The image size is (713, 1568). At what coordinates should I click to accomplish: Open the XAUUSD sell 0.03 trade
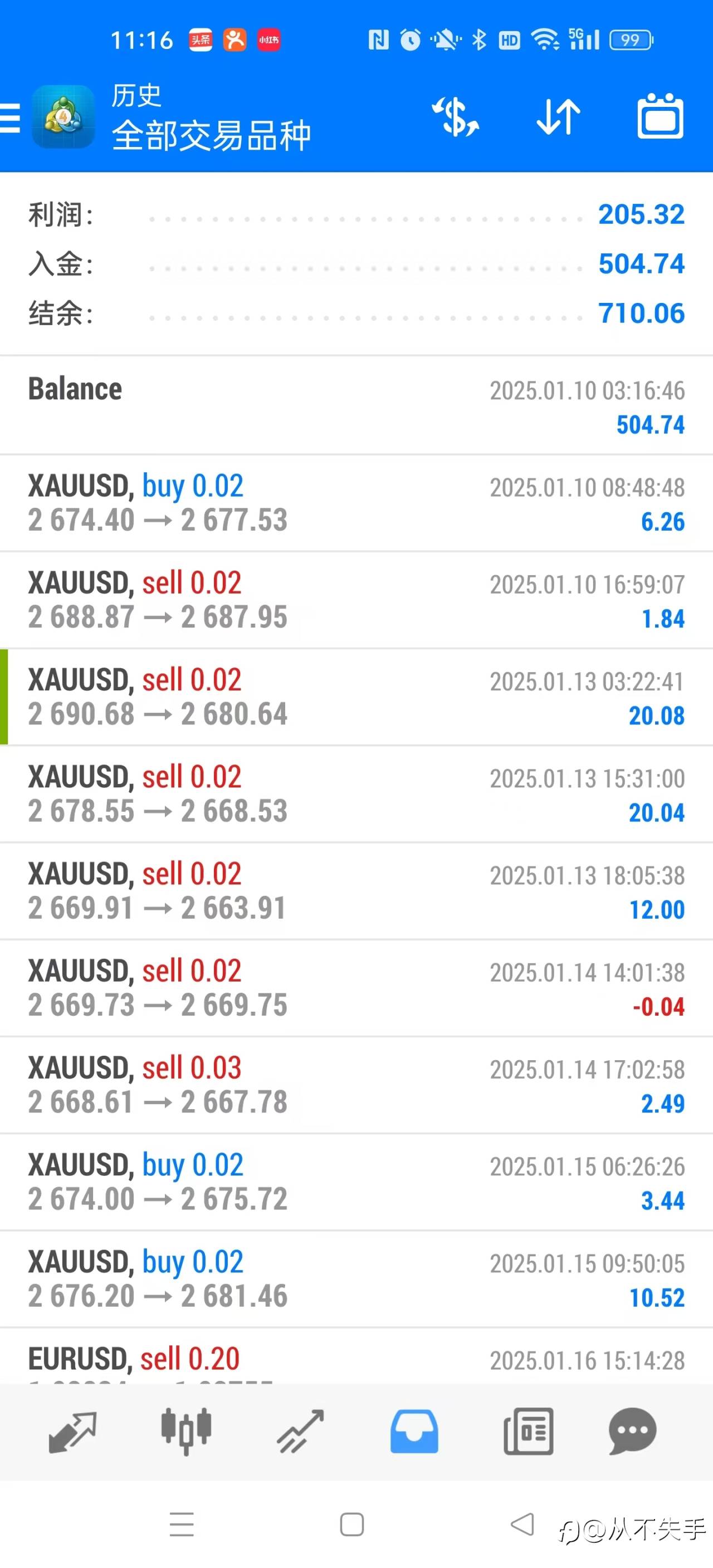click(x=356, y=1085)
